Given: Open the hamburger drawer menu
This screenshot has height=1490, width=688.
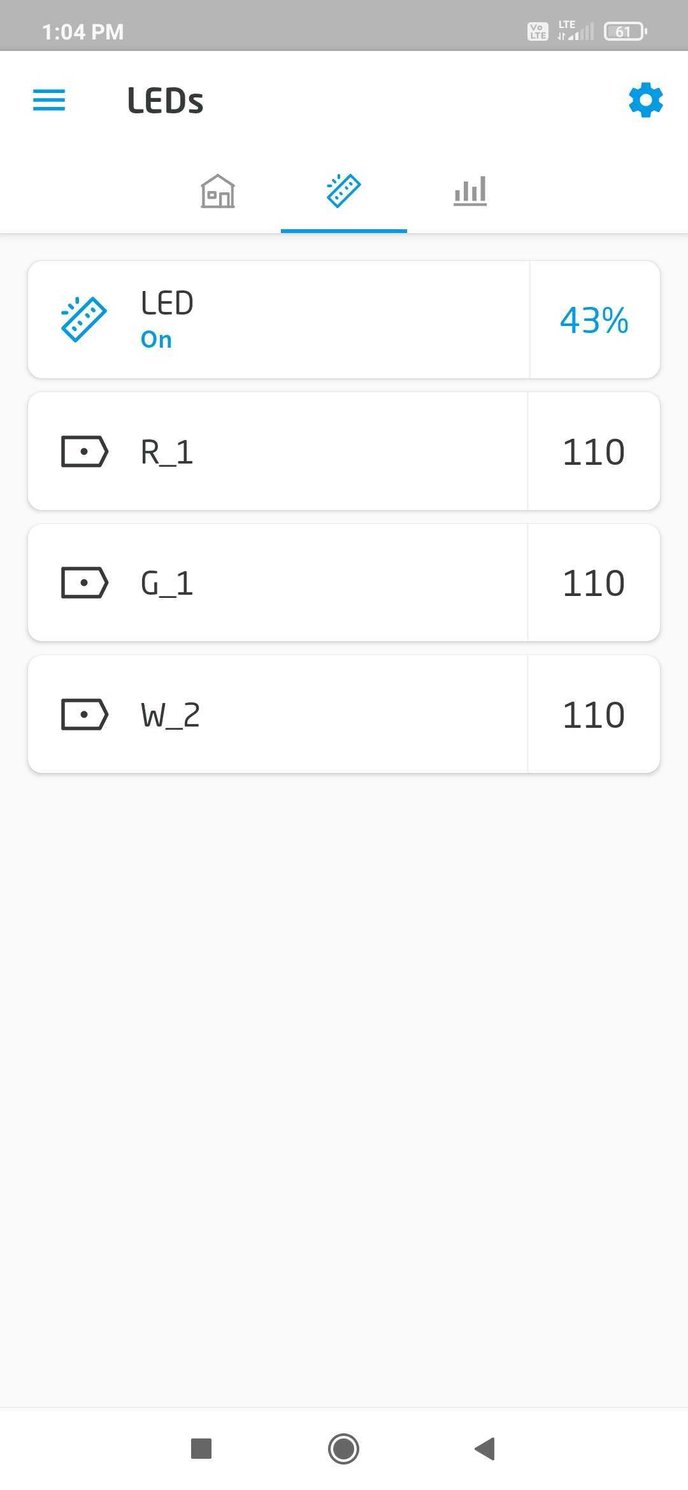Looking at the screenshot, I should coord(49,101).
